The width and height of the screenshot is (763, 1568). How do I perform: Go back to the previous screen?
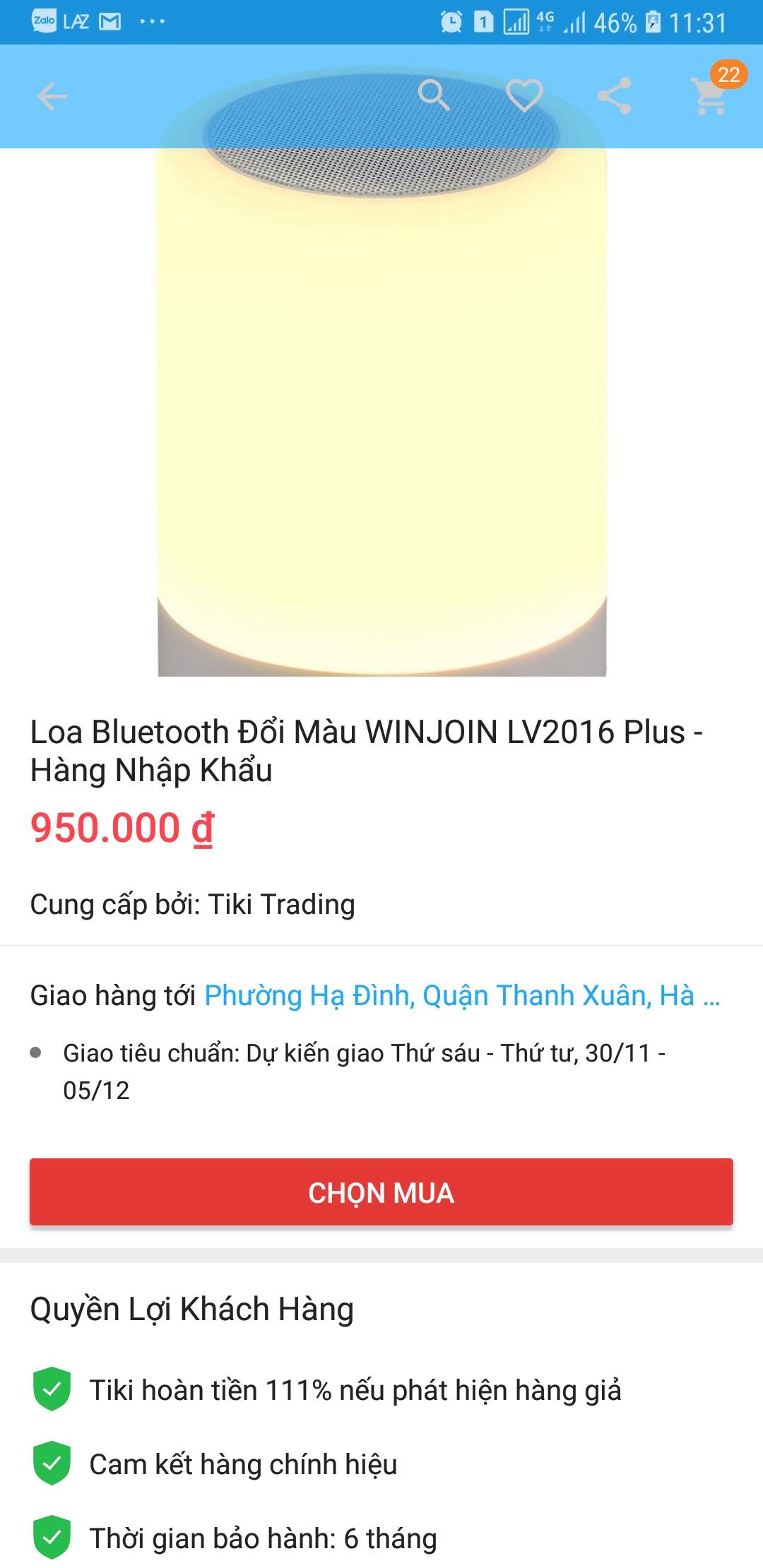pyautogui.click(x=52, y=96)
